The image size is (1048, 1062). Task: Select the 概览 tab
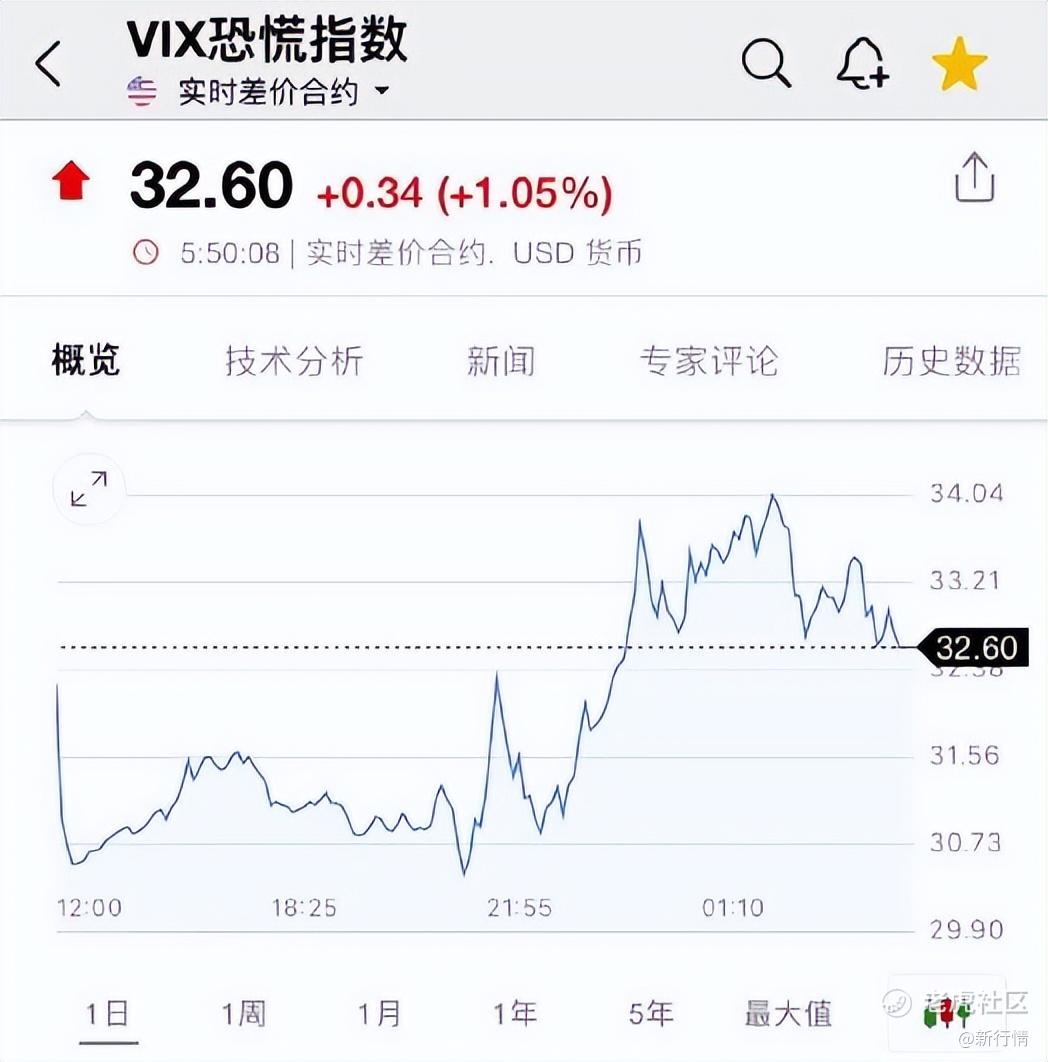86,361
